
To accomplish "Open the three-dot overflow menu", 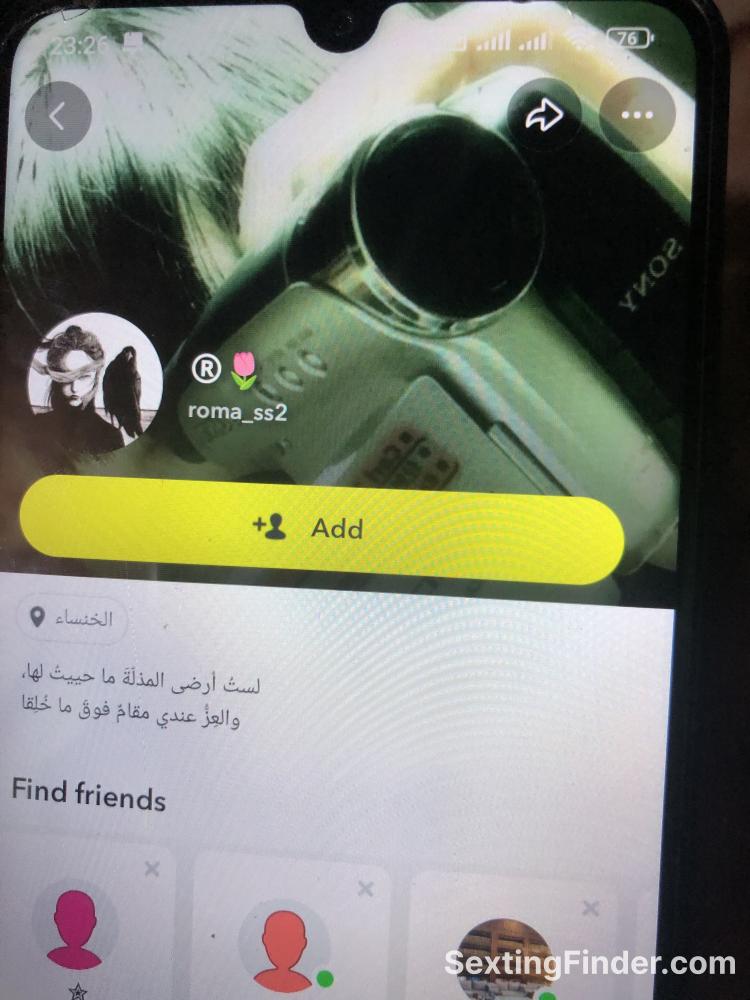I will coord(637,115).
